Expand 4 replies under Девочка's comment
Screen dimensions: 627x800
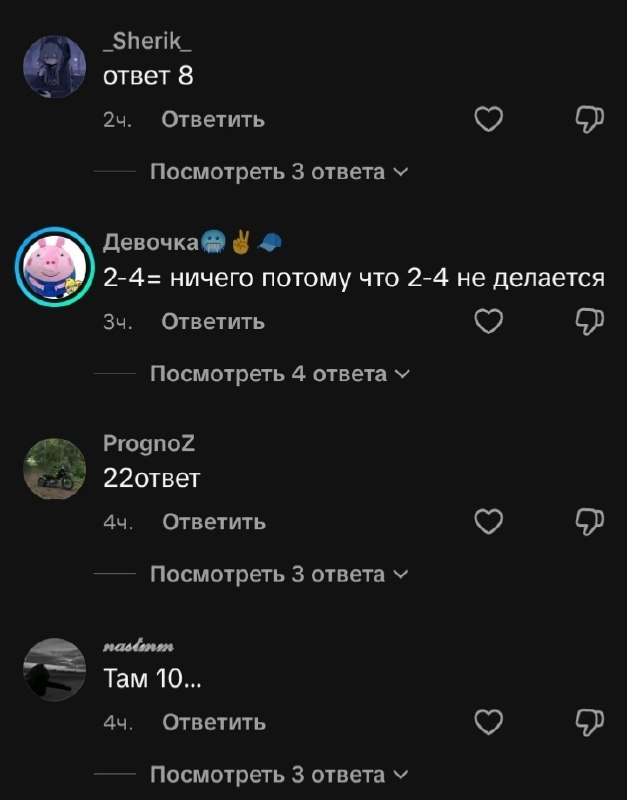click(280, 373)
